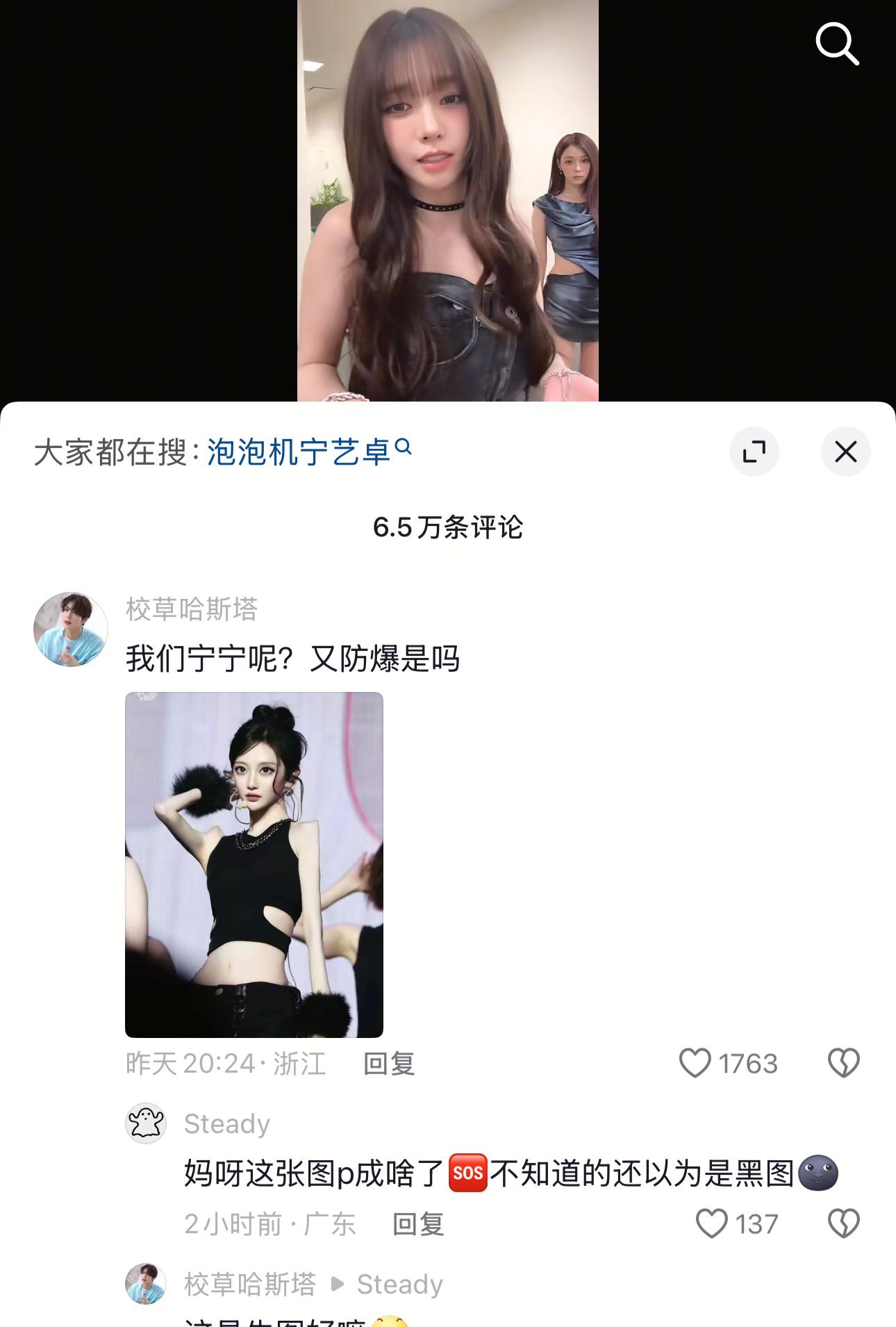Dislike 校草哈斯塔's comment
This screenshot has height=1327, width=896.
[843, 1063]
